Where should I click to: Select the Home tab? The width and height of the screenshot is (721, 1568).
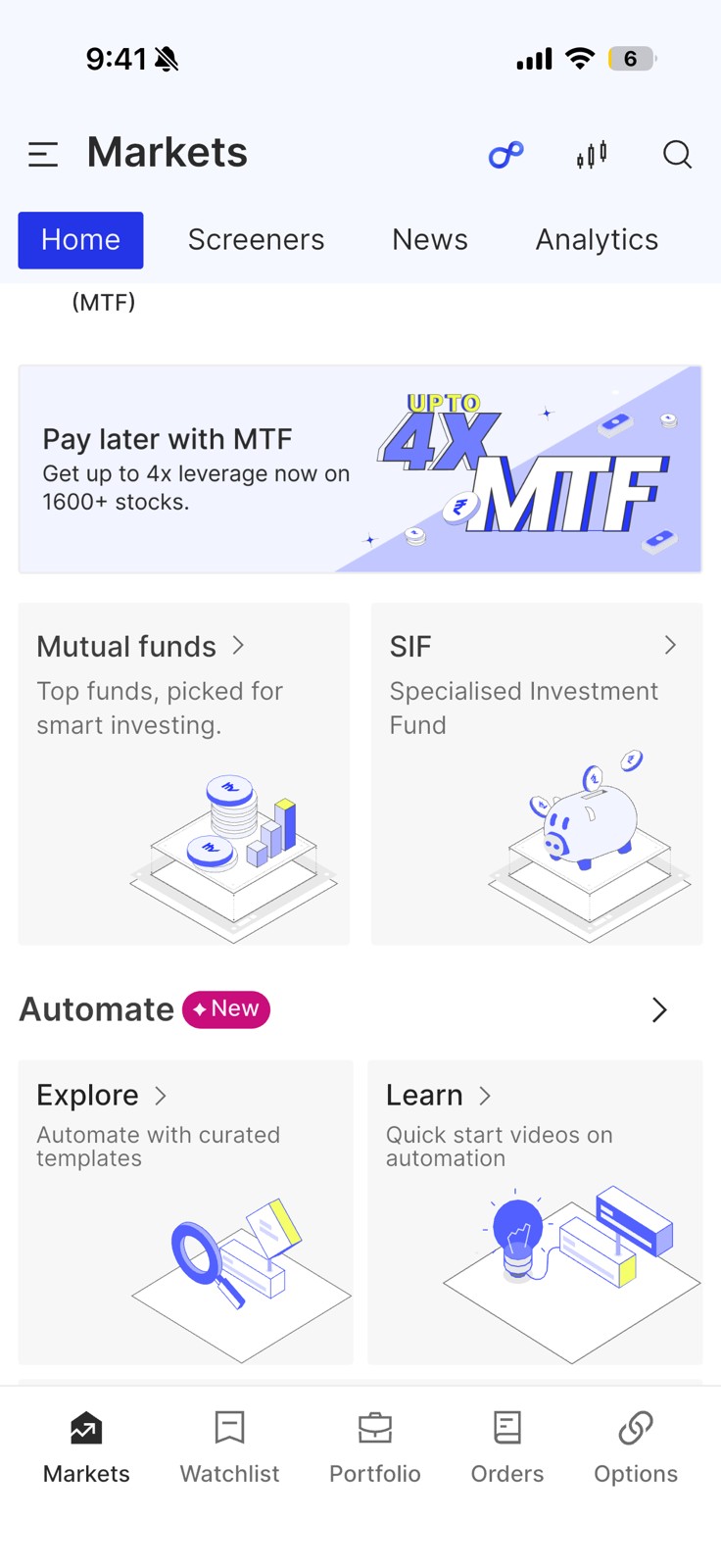click(80, 240)
